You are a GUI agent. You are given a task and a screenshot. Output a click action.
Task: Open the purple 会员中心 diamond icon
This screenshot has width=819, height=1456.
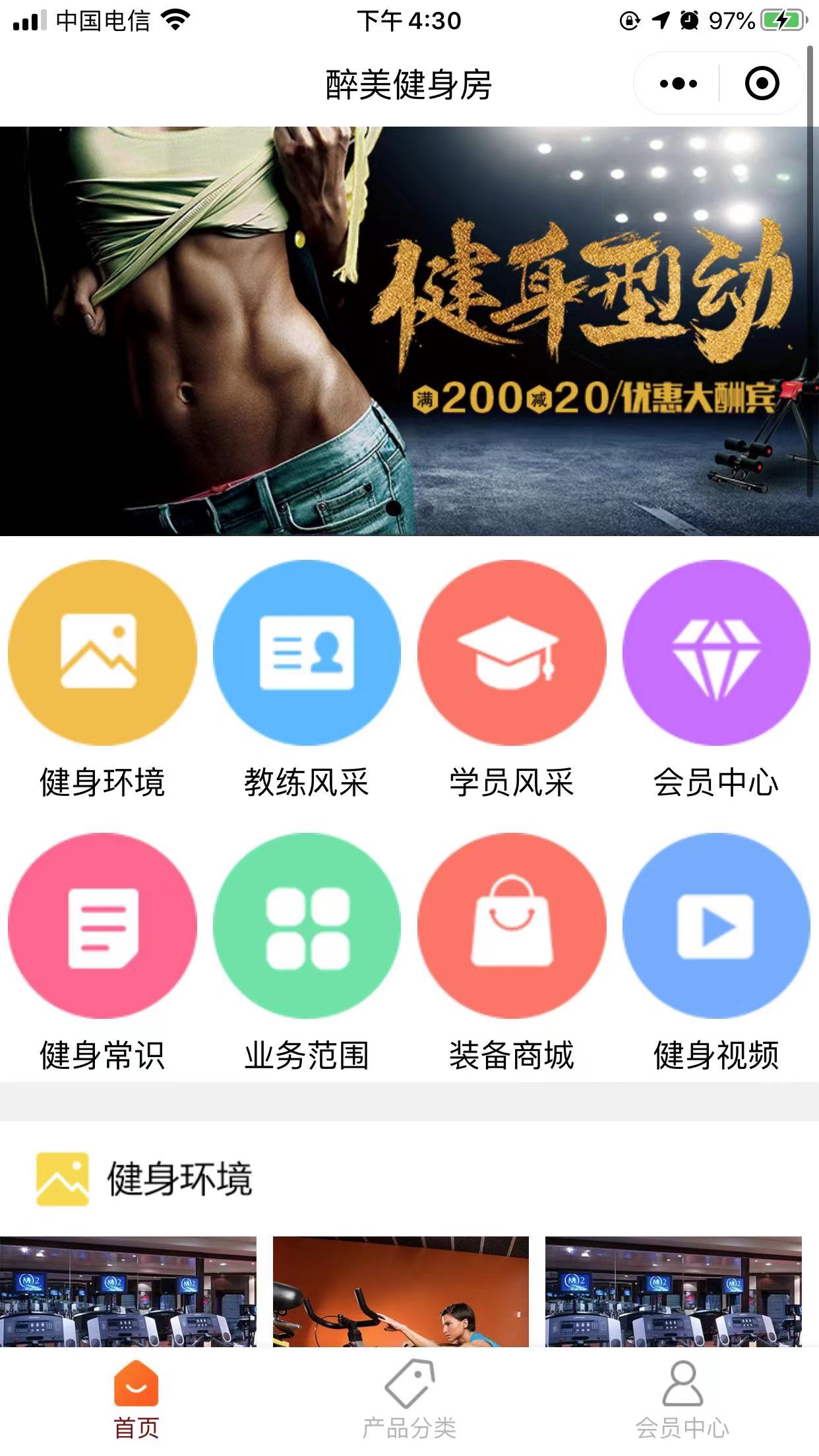pos(716,653)
